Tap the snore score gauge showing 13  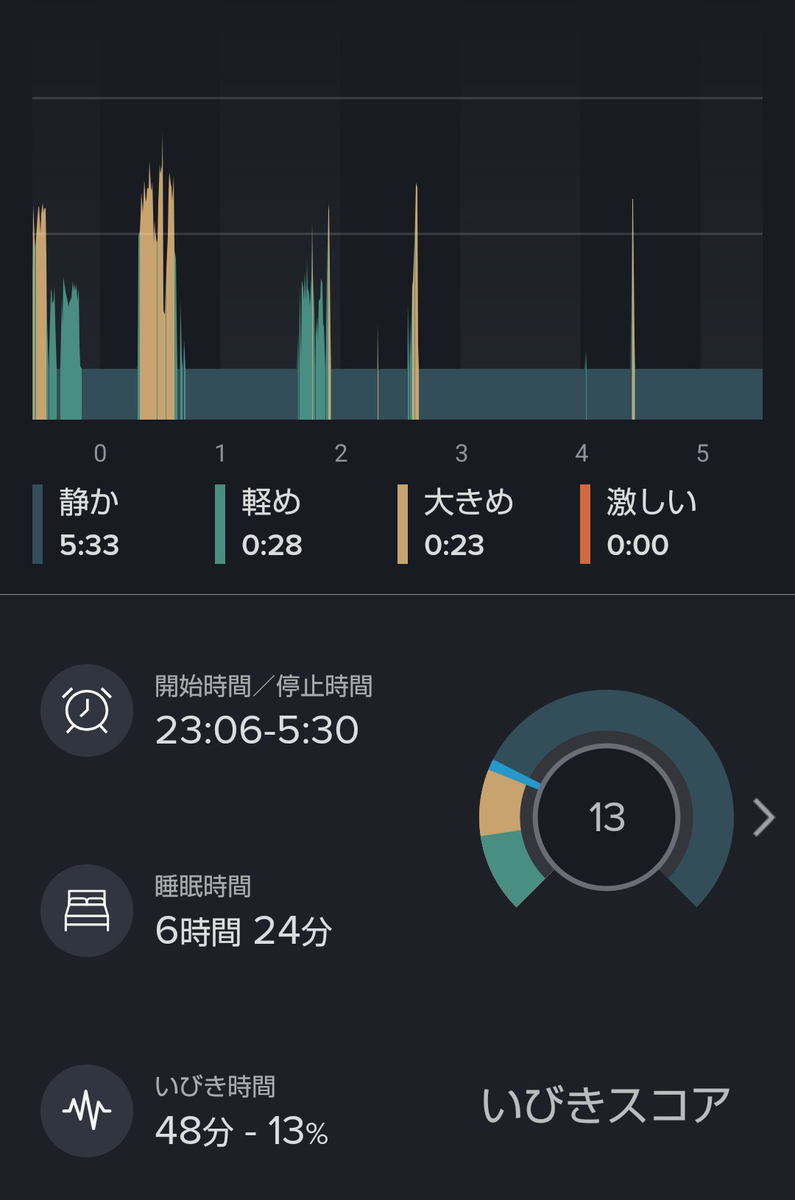(607, 799)
